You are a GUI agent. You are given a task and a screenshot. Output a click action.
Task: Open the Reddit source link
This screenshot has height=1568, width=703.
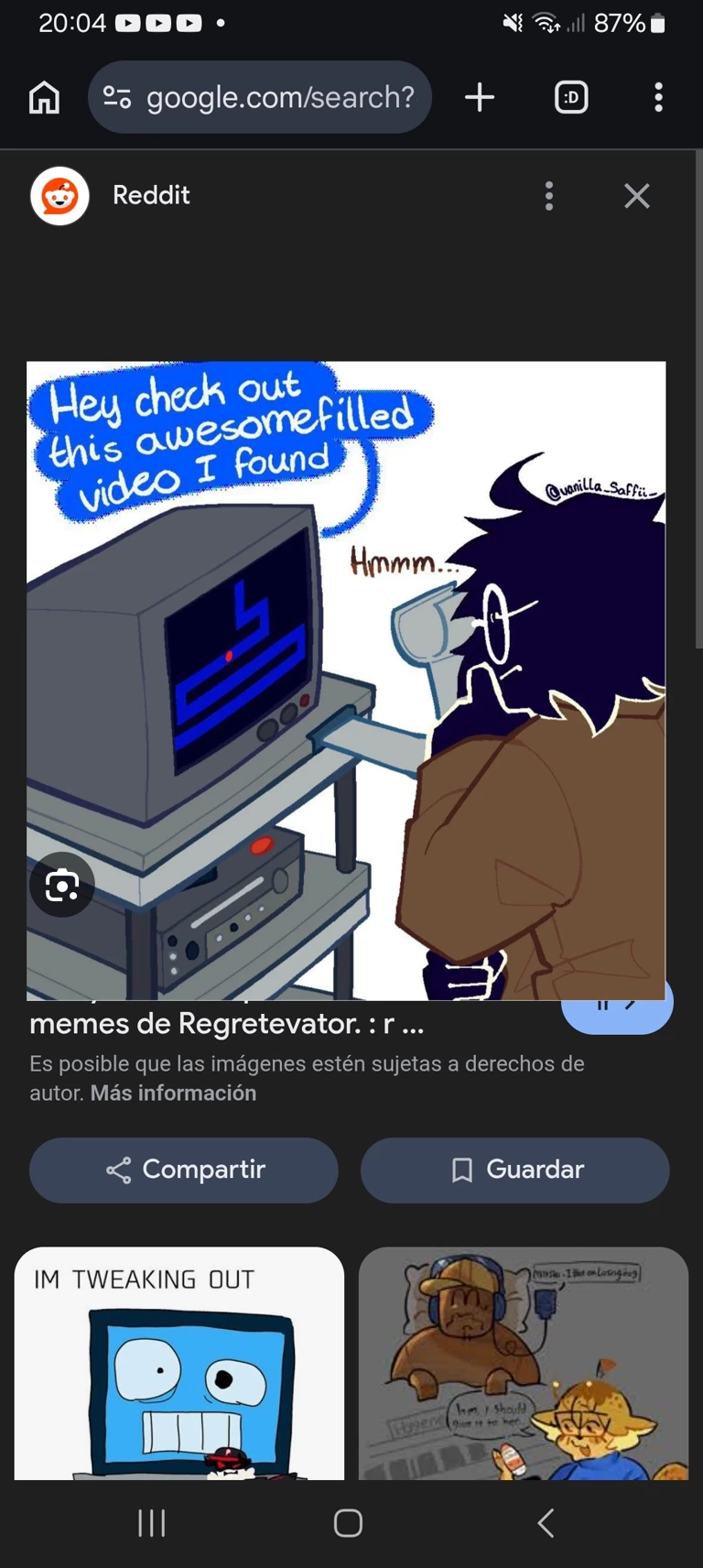pyautogui.click(x=151, y=195)
